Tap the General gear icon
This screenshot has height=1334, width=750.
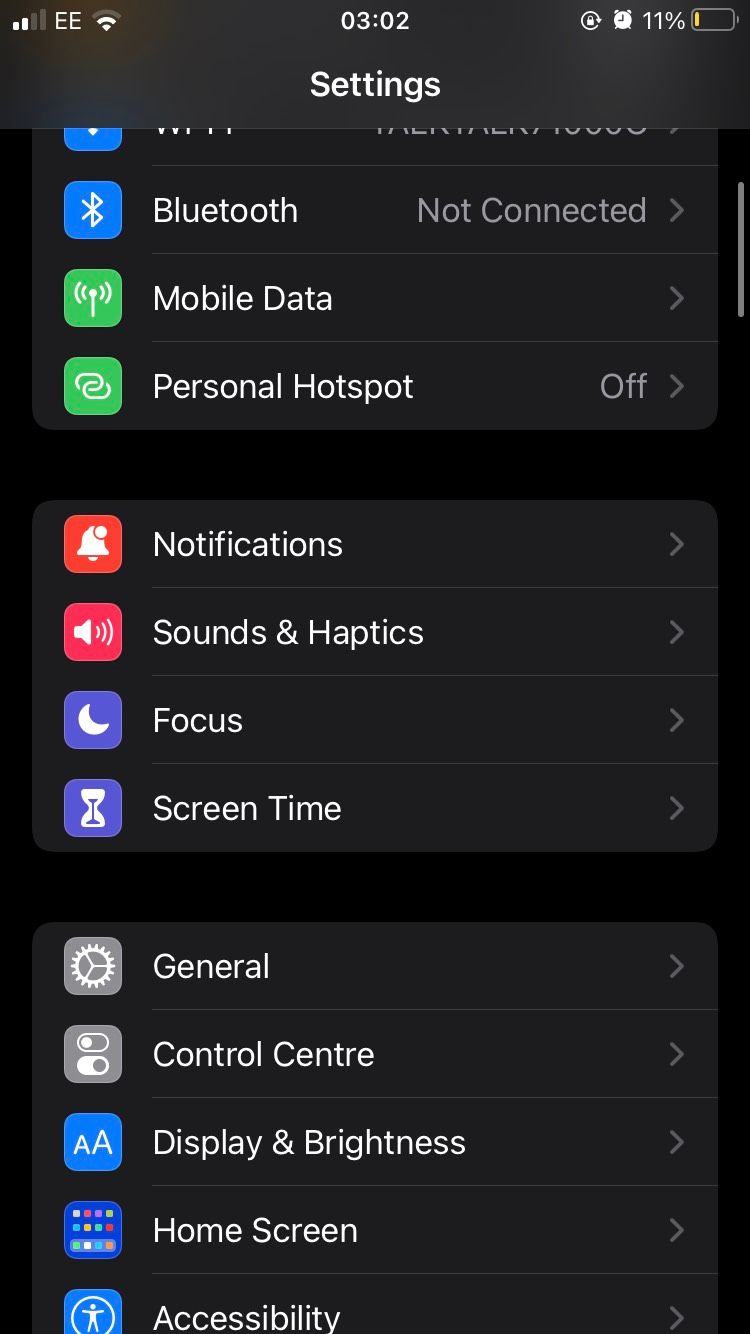tap(92, 966)
